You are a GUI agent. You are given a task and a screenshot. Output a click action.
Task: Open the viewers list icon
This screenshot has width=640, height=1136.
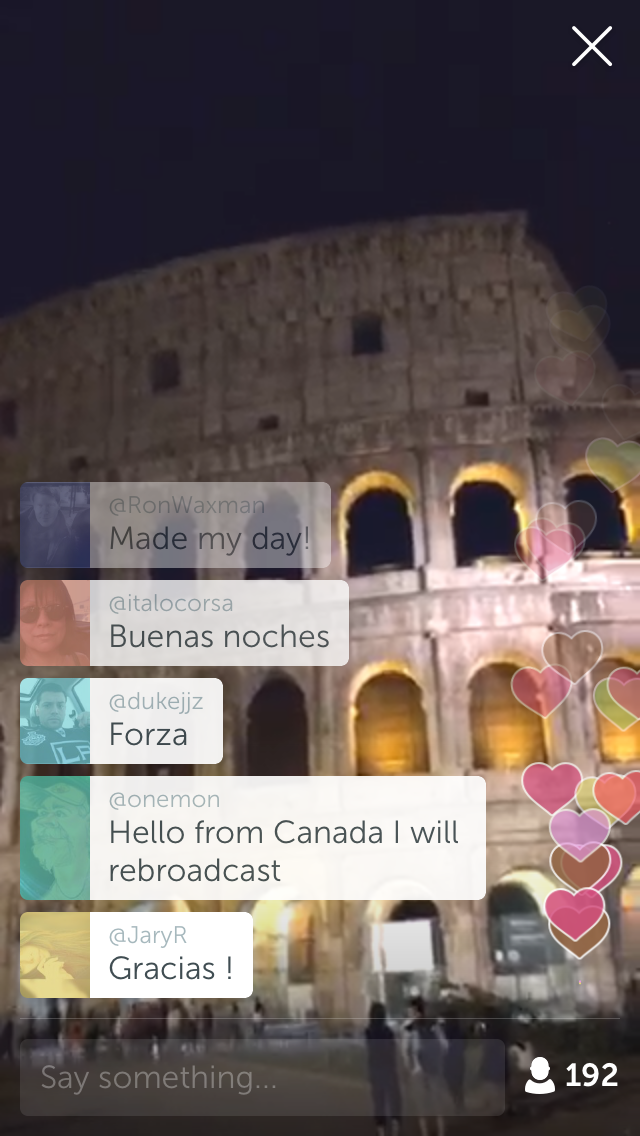click(539, 1075)
